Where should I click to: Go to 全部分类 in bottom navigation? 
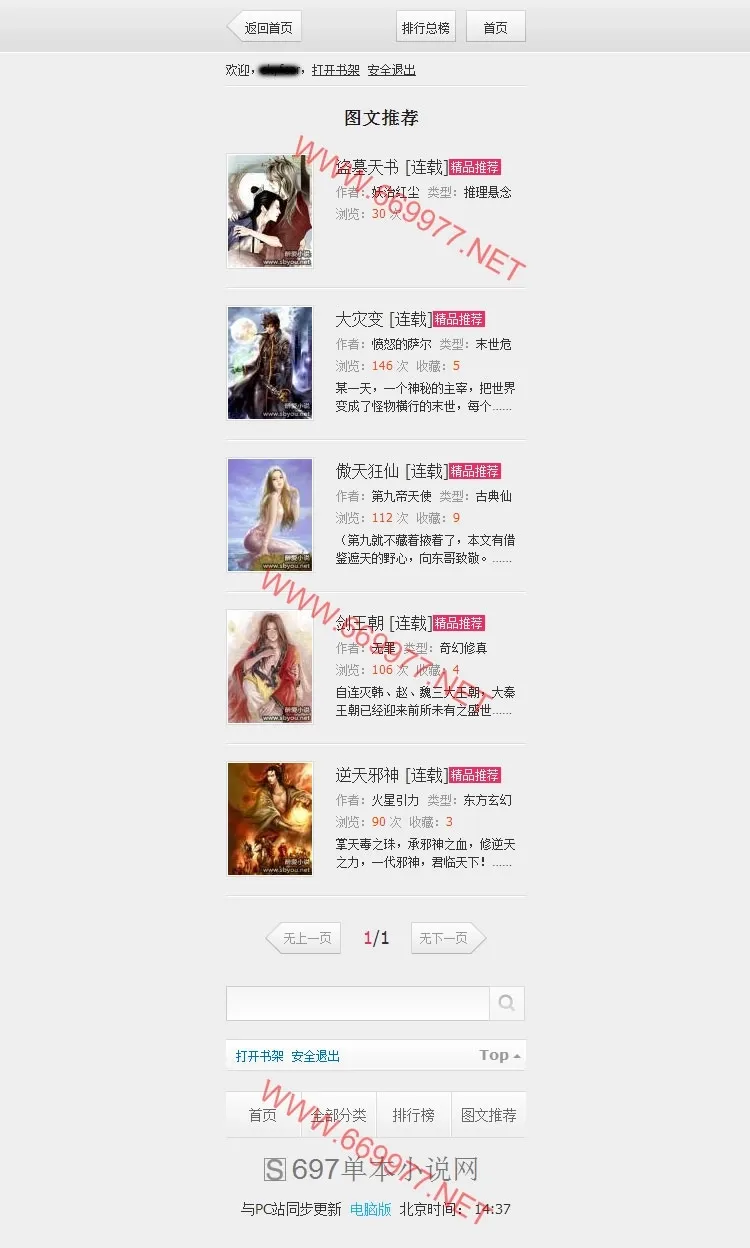339,1115
